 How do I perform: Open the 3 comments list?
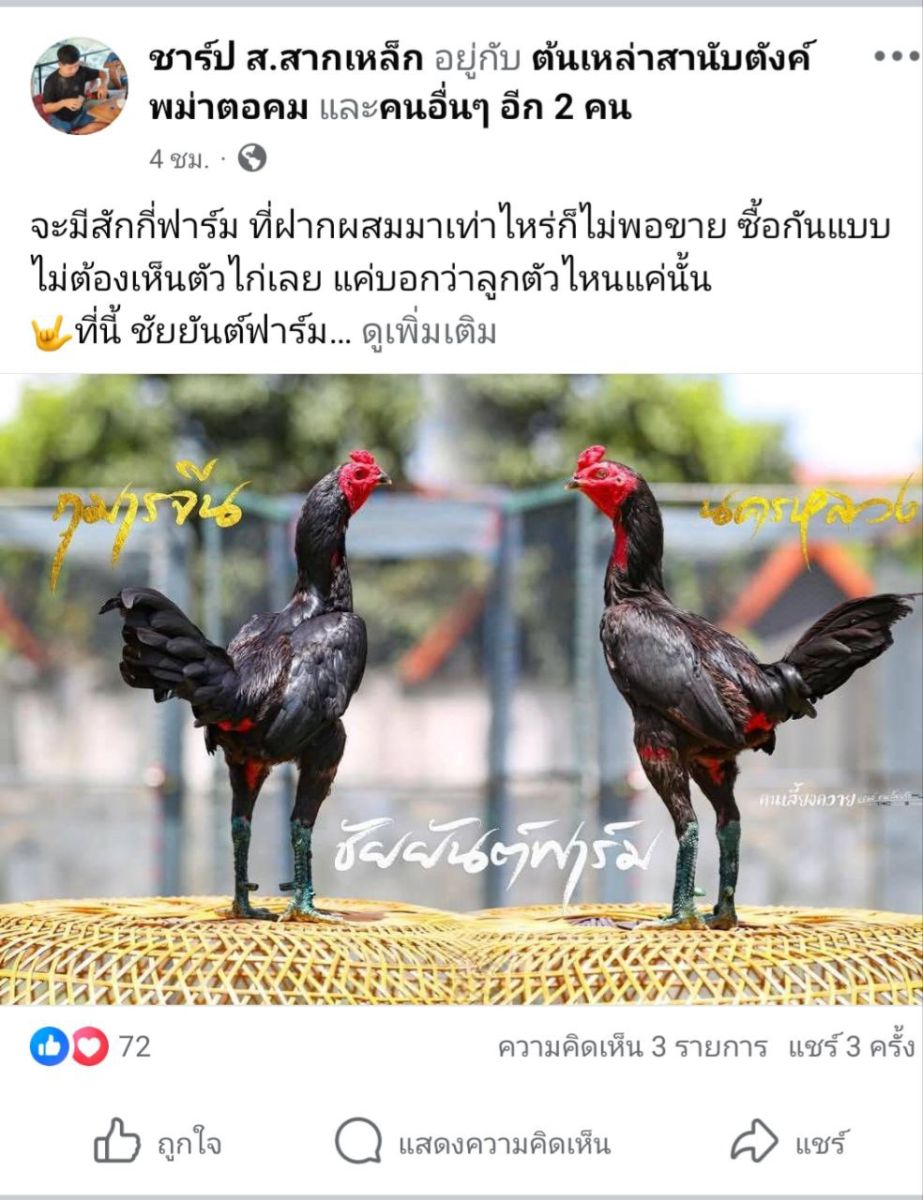[x=632, y=1047]
